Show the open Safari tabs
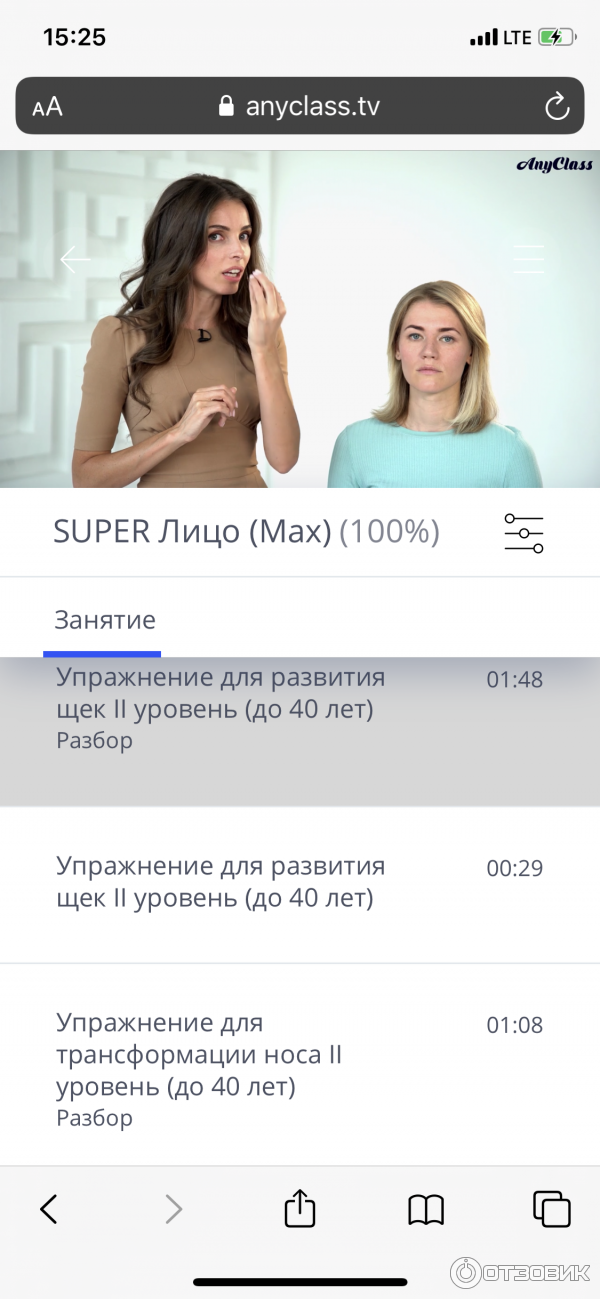Image resolution: width=600 pixels, height=1299 pixels. pos(551,1209)
